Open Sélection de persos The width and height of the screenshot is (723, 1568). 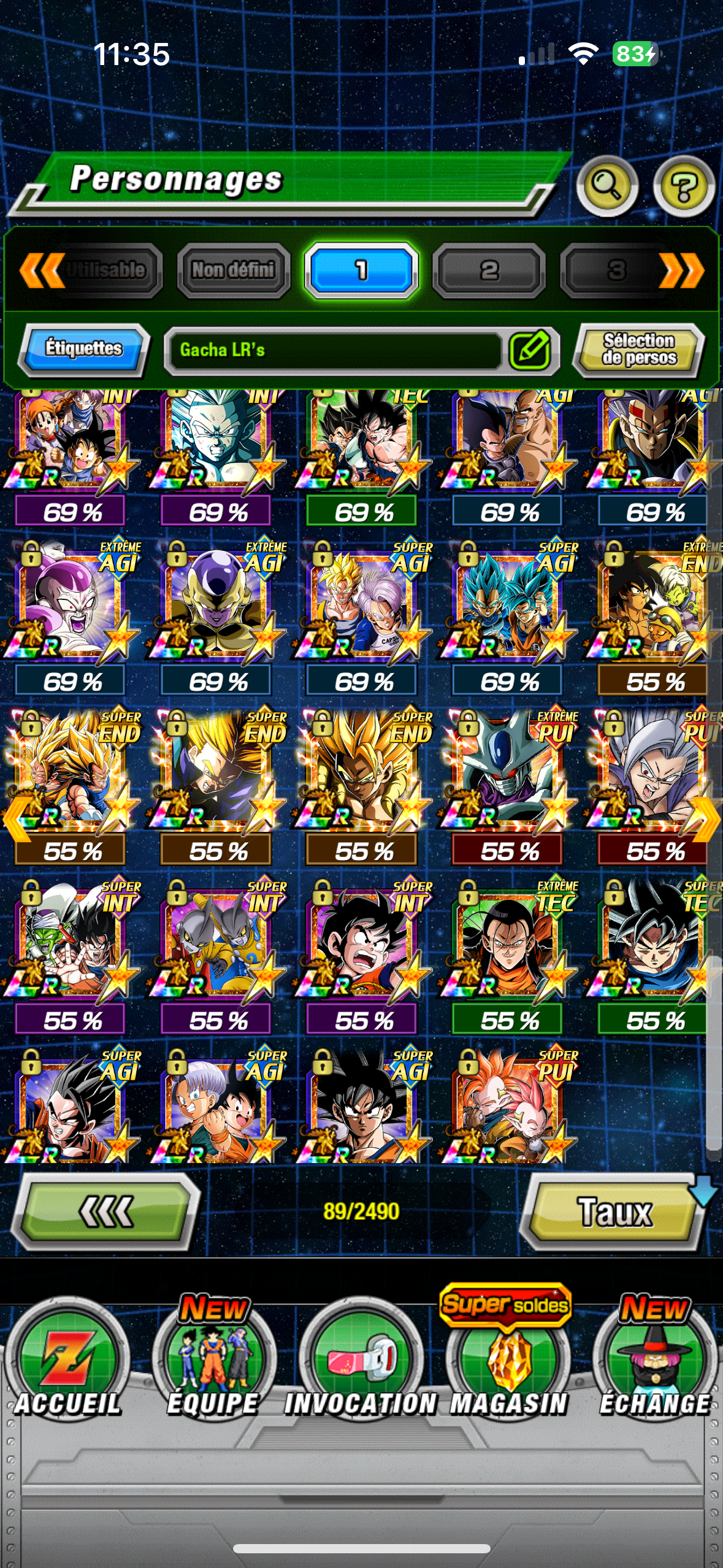pos(639,350)
